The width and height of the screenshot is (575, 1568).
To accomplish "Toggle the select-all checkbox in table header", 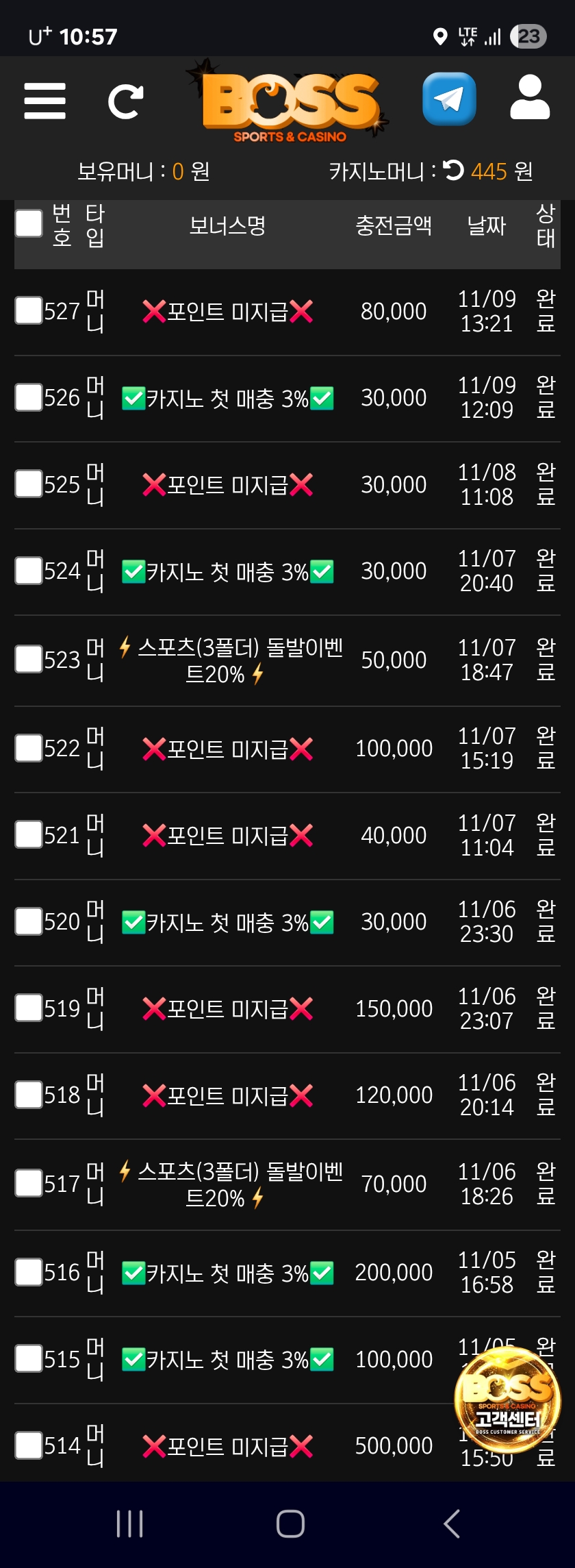I will pos(29,223).
